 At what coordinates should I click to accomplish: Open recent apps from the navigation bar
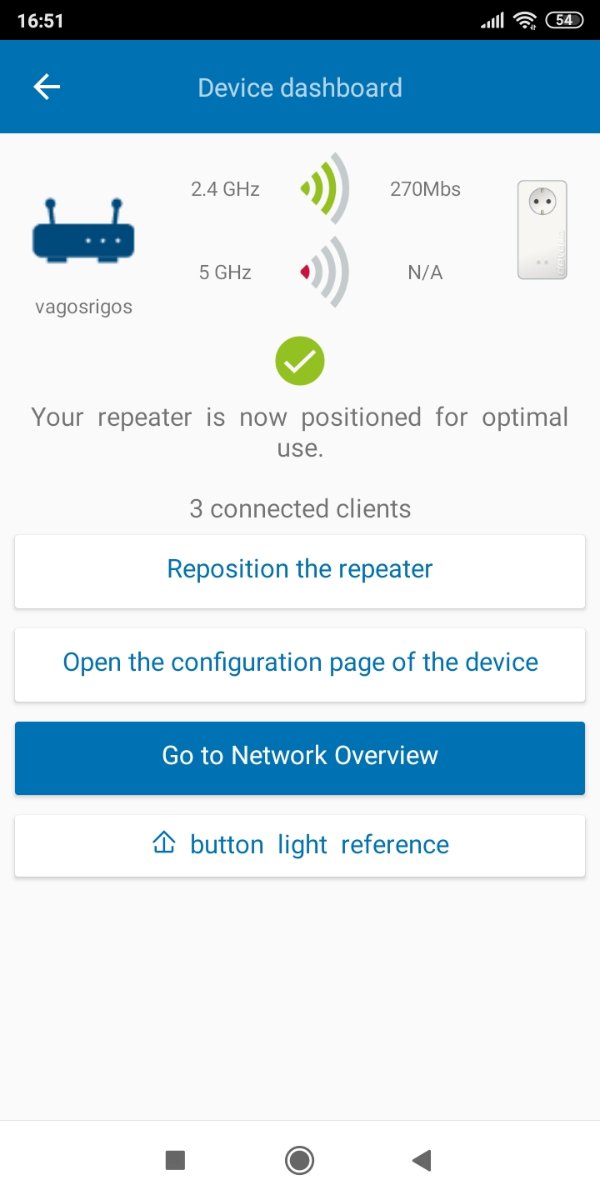175,1160
